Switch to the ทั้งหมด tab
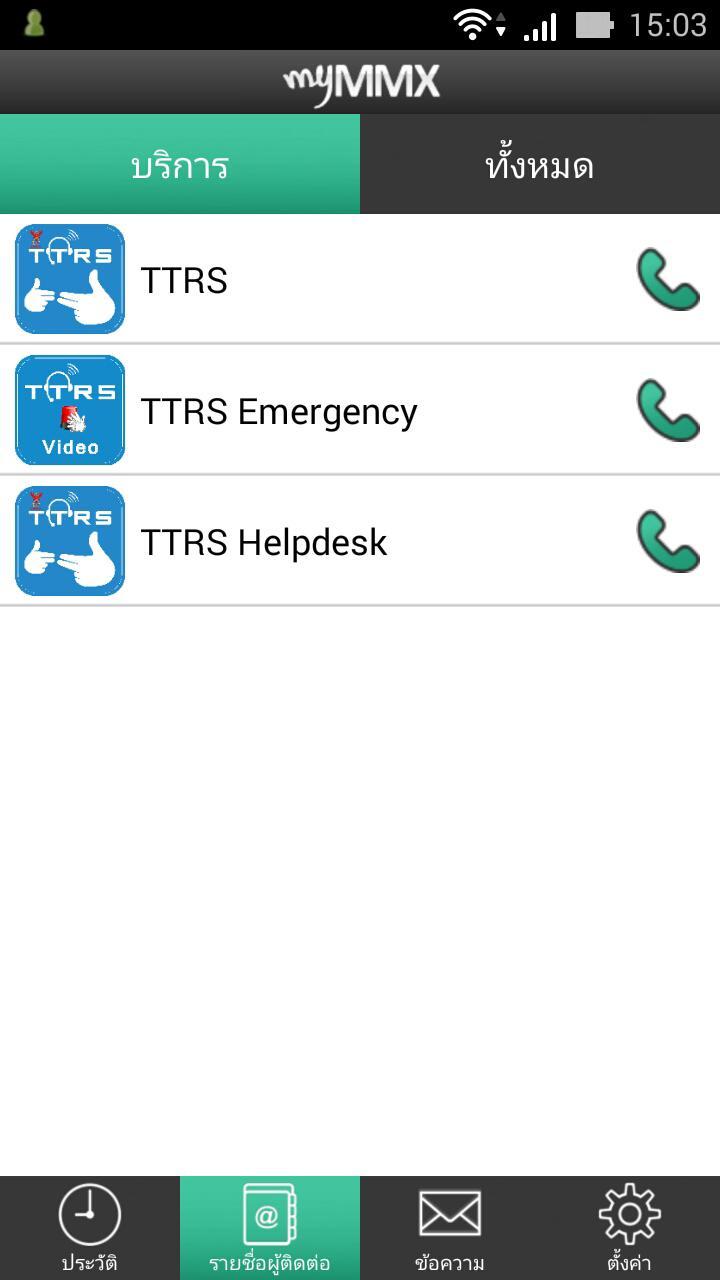 pyautogui.click(x=540, y=164)
